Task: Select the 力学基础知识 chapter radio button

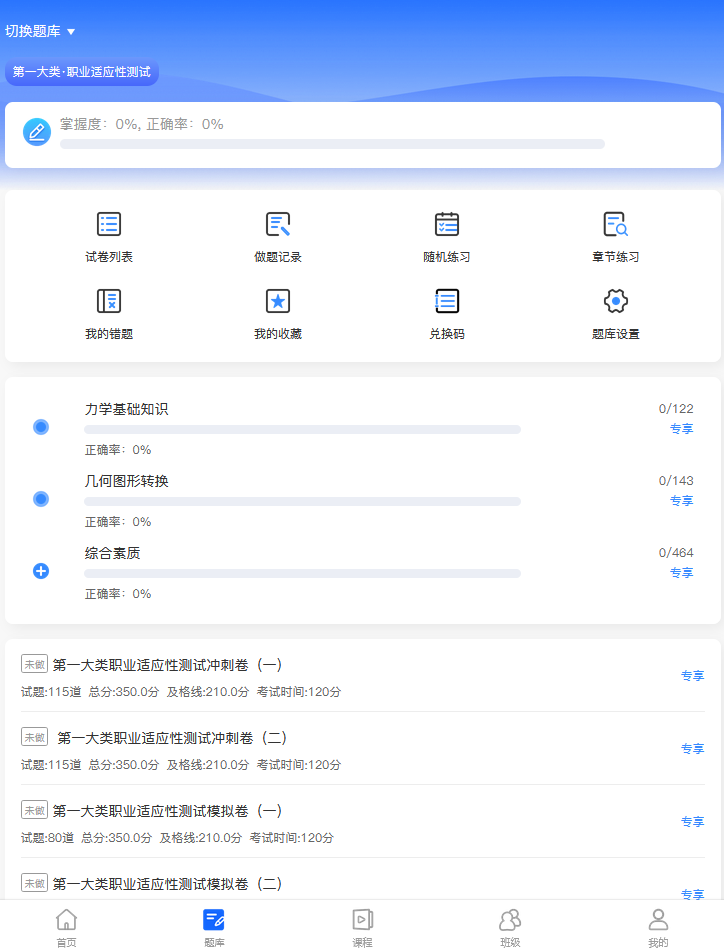Action: tap(41, 426)
